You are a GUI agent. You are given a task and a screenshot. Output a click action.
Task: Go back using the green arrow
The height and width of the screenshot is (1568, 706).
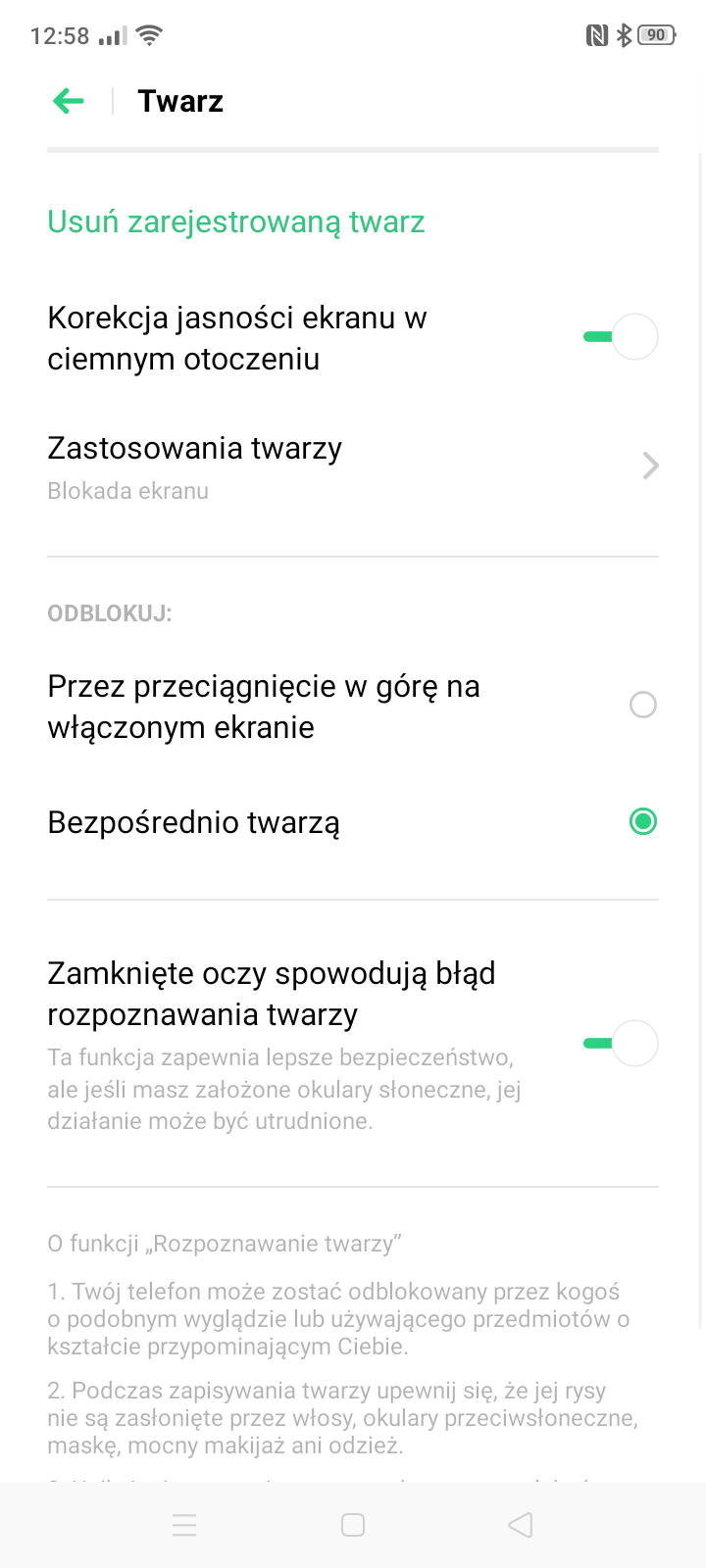(x=69, y=101)
